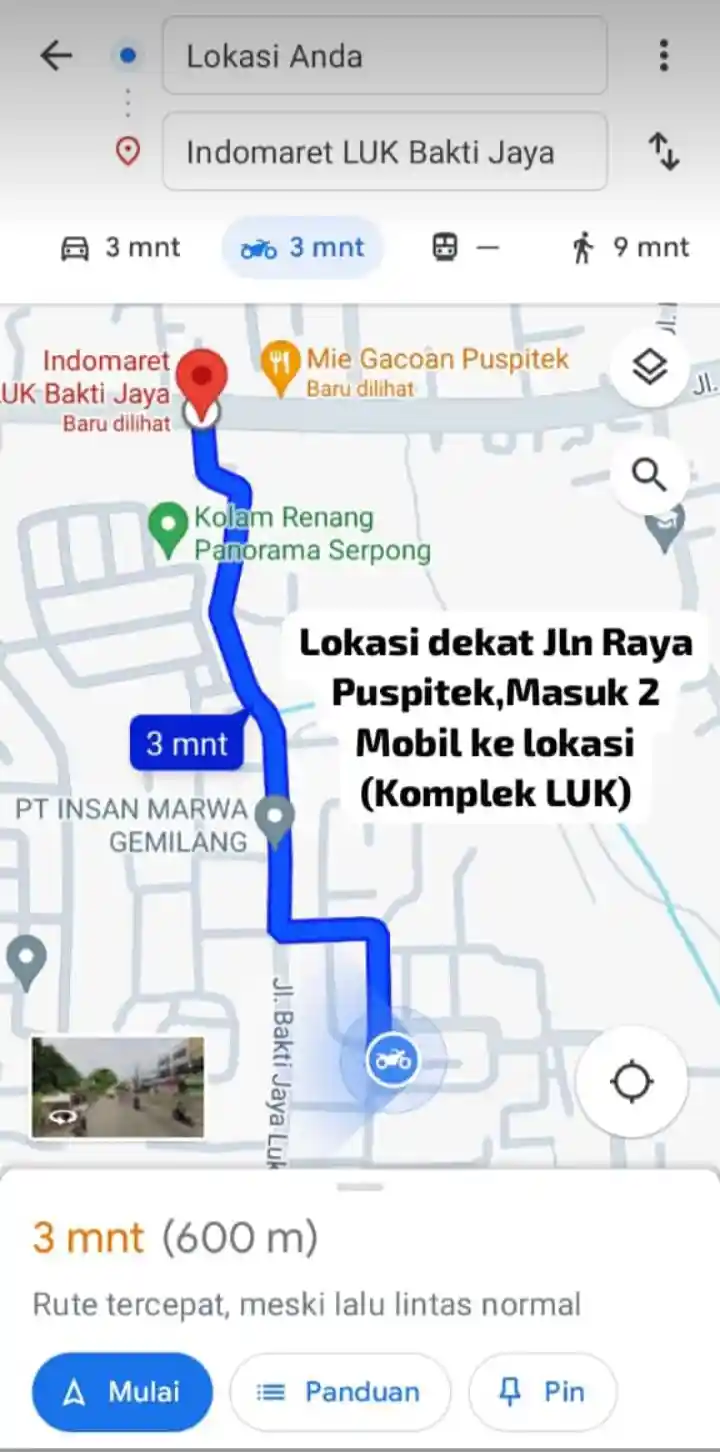Edit the starting point Lokasi Anda
Screen dimensions: 720x1452
click(x=384, y=56)
